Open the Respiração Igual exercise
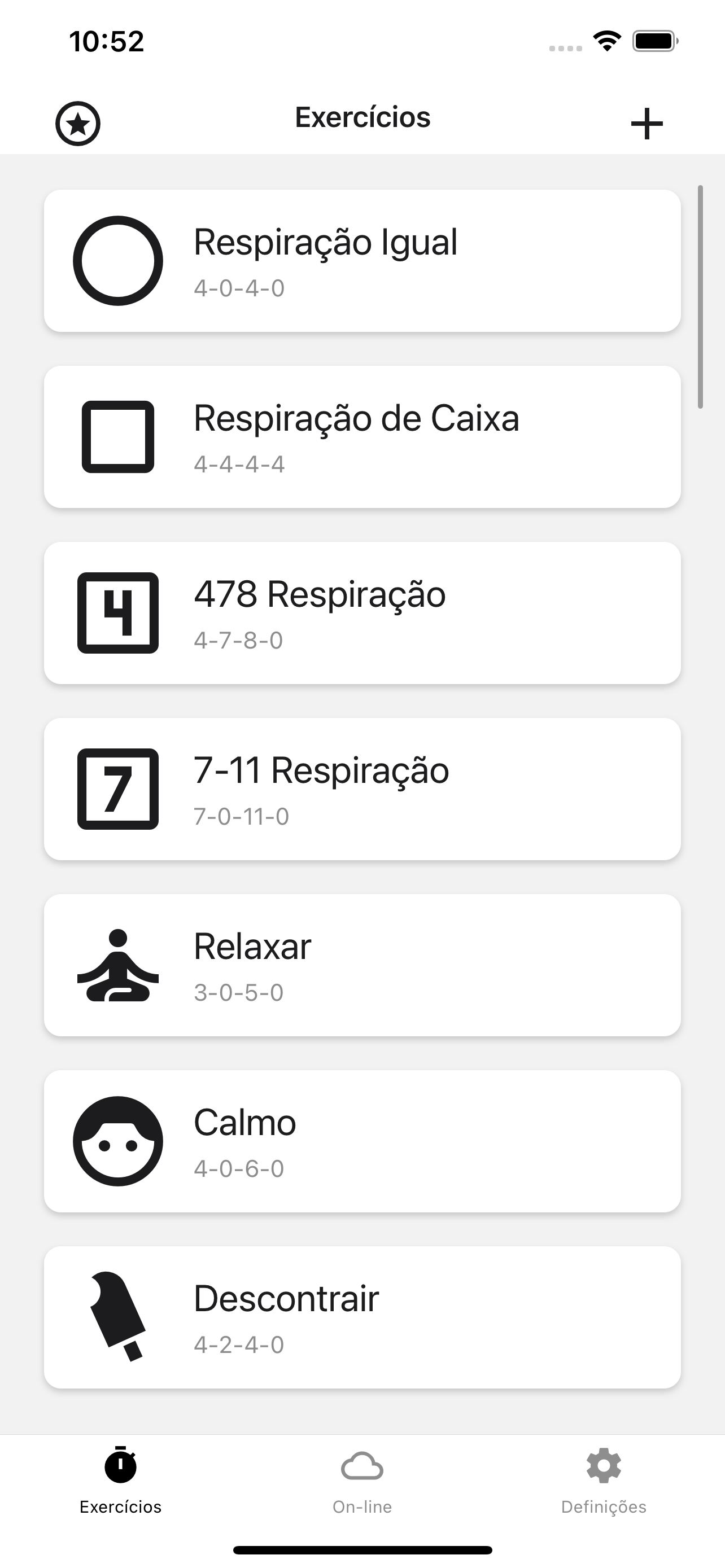The width and height of the screenshot is (725, 1568). tap(362, 261)
